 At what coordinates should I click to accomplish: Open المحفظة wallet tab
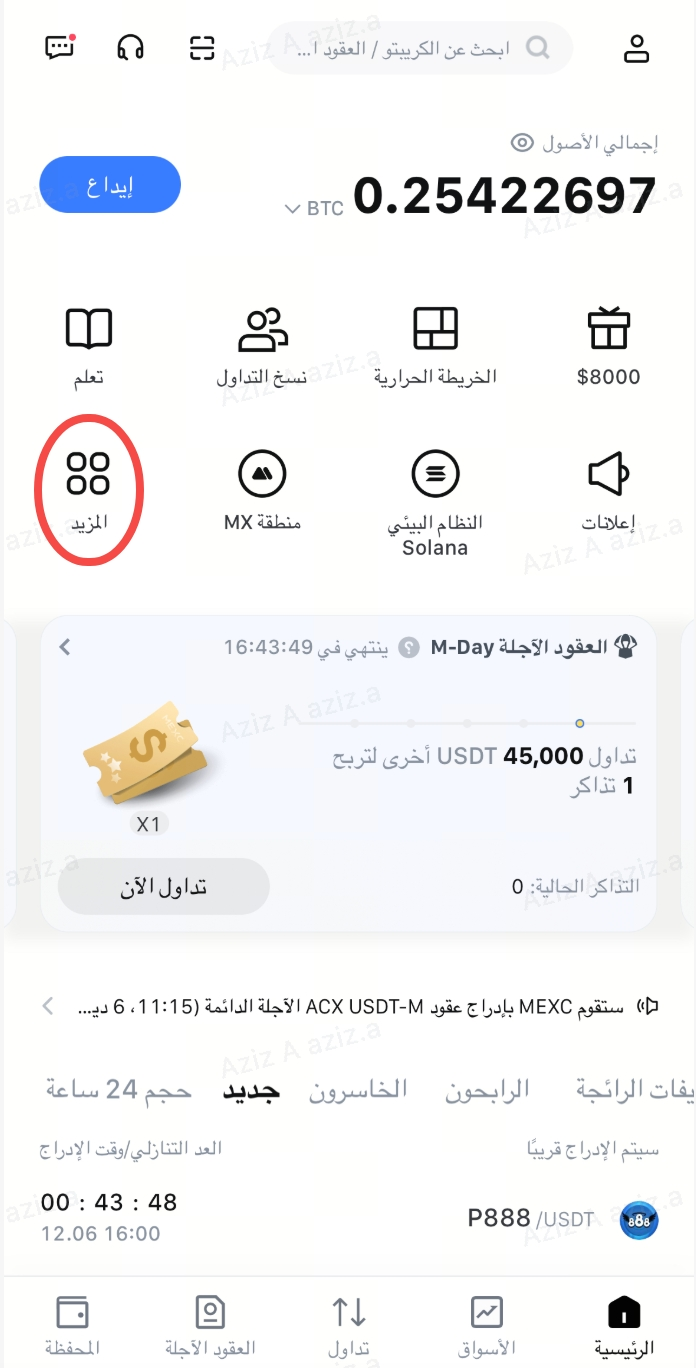[72, 1326]
